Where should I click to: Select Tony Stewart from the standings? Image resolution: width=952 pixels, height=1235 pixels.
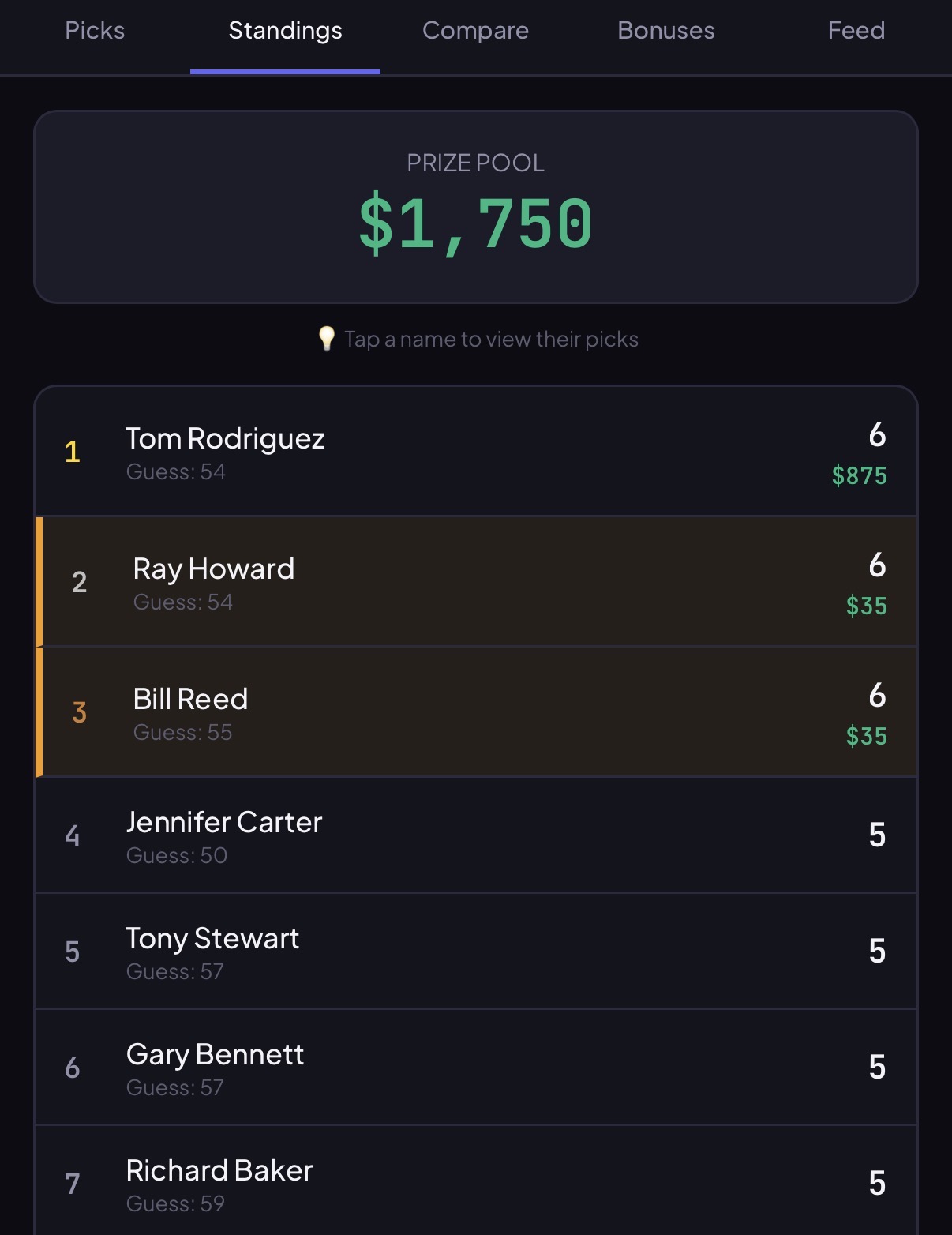pos(213,938)
